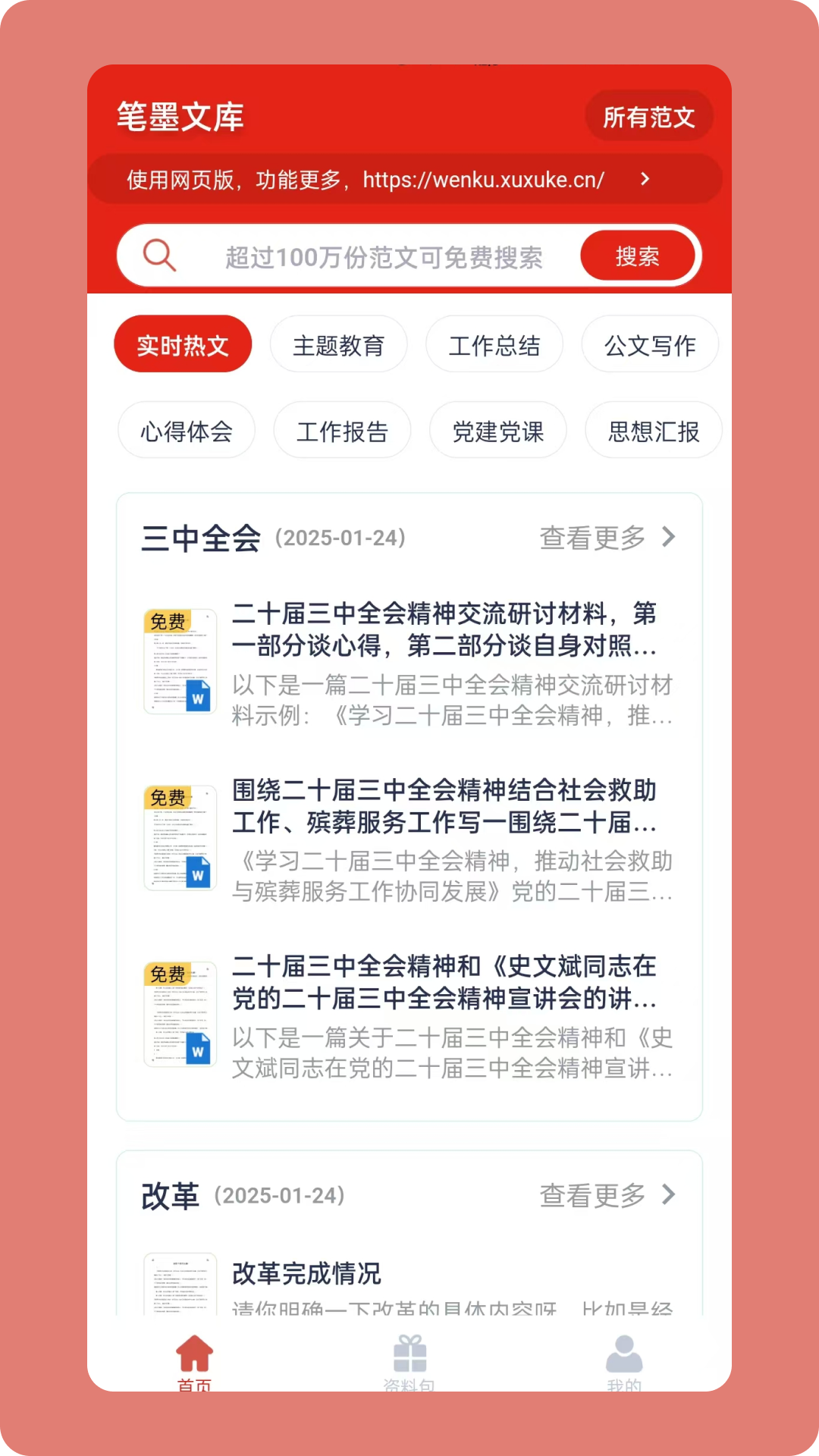This screenshot has height=1456, width=819.
Task: Tap the chevron on the web version banner
Action: (x=646, y=179)
